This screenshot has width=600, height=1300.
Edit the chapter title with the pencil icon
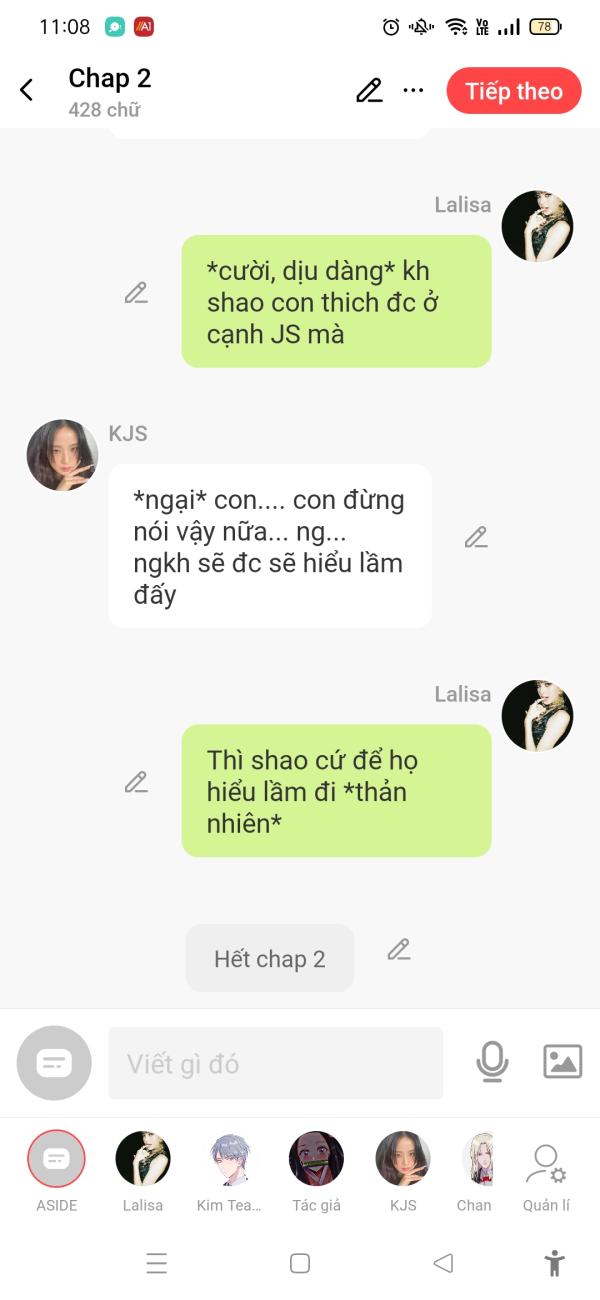tap(369, 90)
